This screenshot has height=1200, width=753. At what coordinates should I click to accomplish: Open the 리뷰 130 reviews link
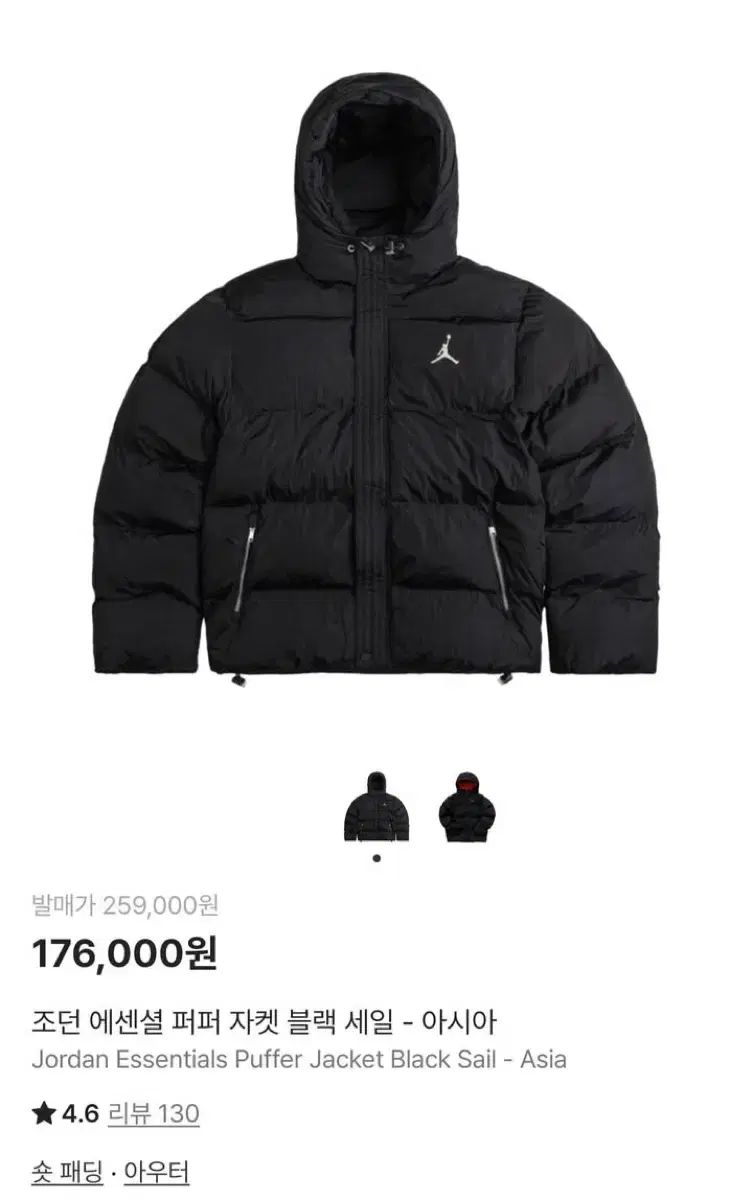click(x=154, y=1114)
